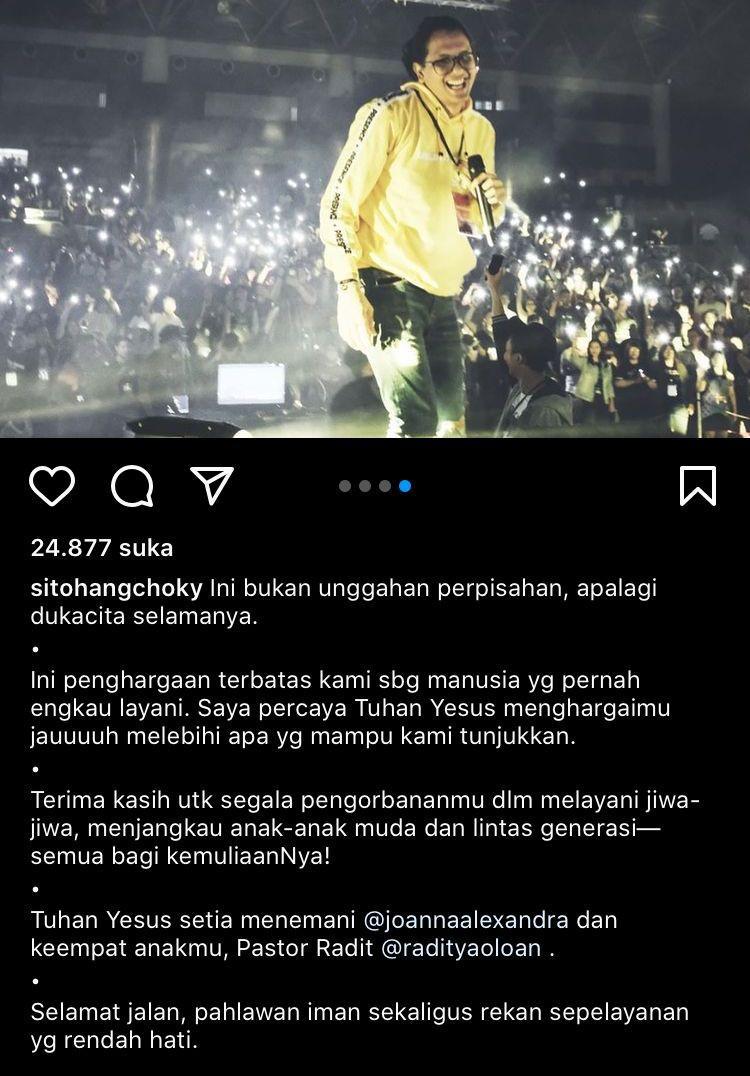The height and width of the screenshot is (1076, 750).
Task: Like the post with the heart icon
Action: pos(52,486)
